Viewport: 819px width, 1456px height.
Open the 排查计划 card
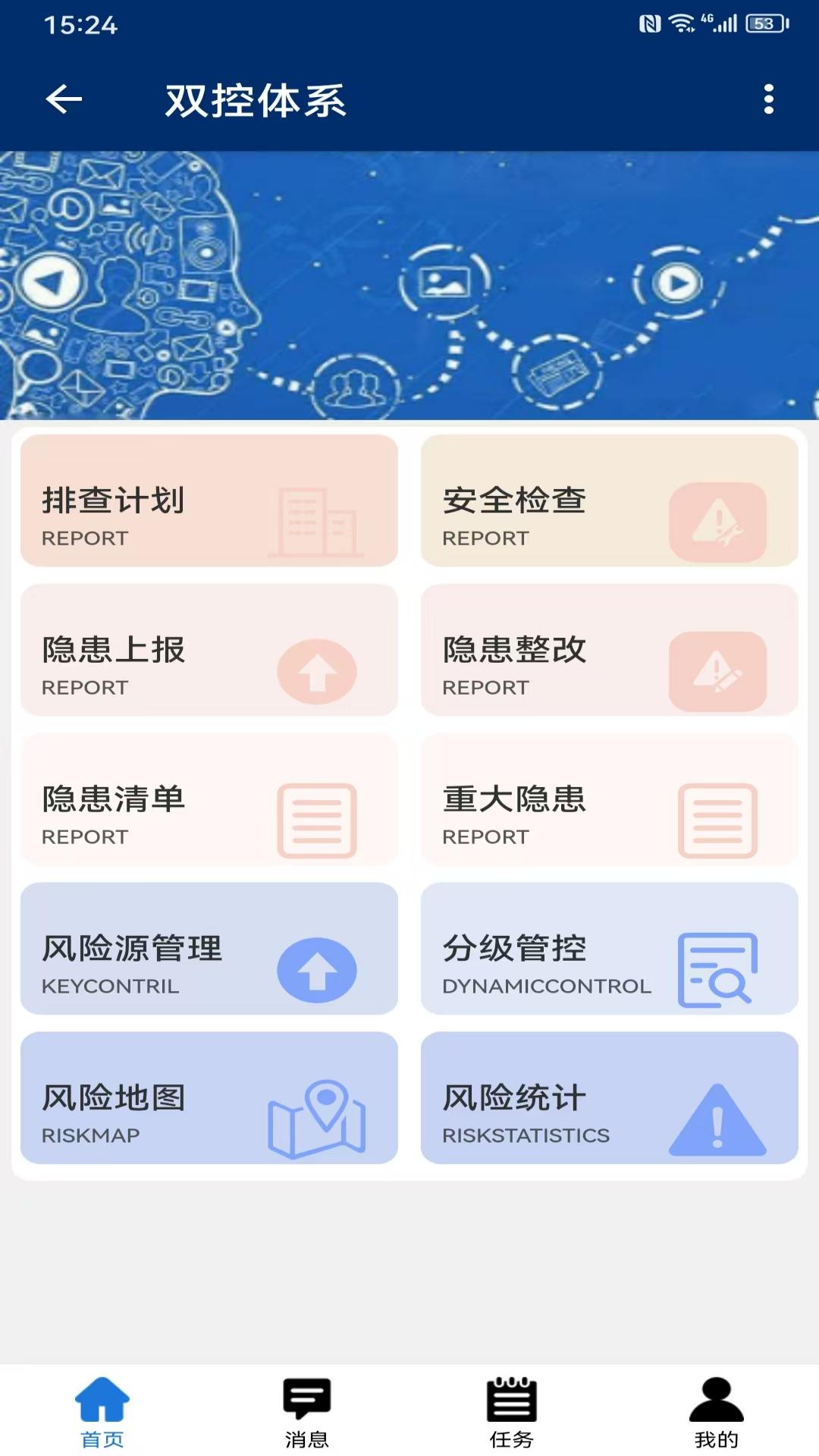tap(209, 500)
